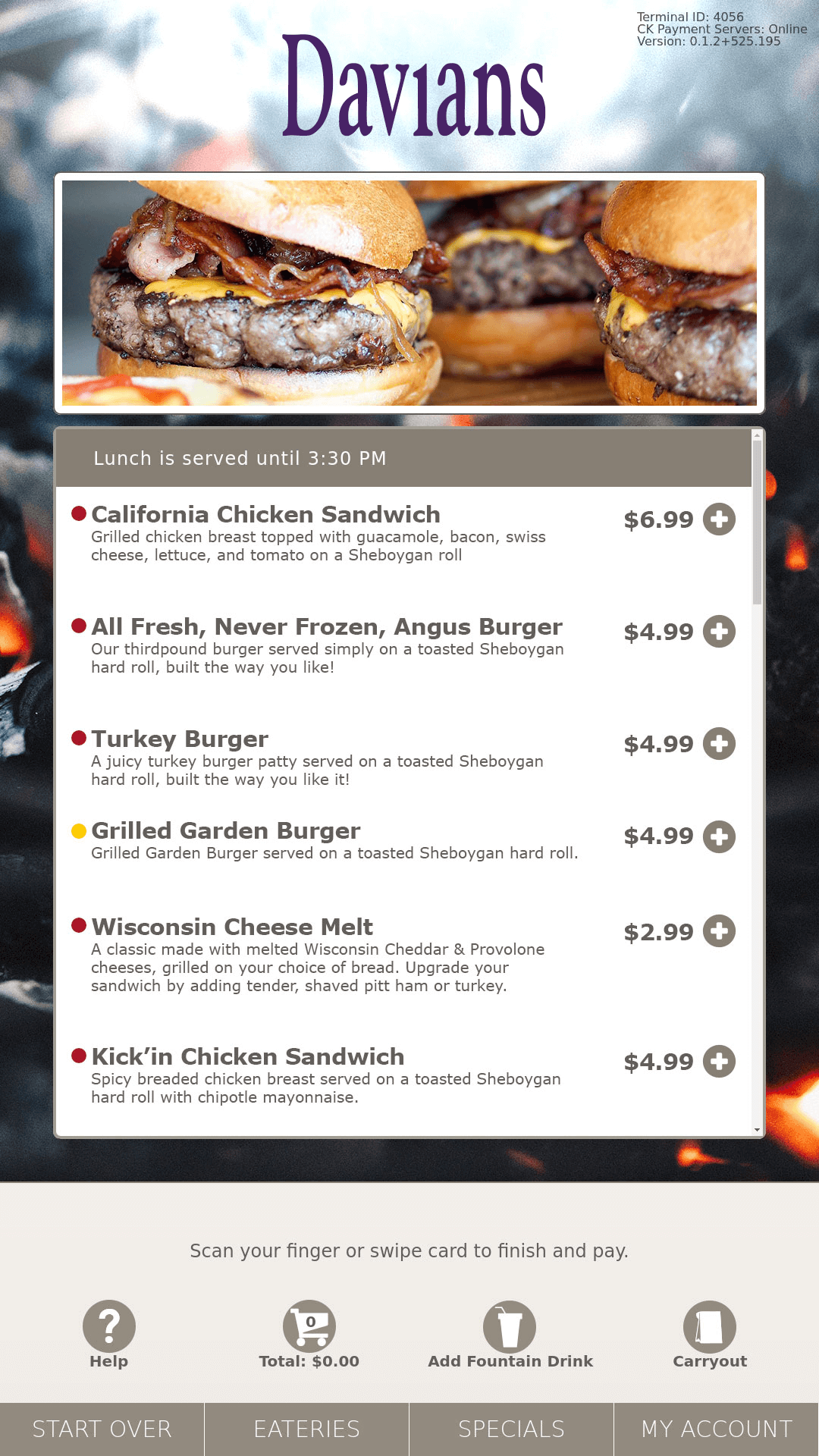Open the Help button

coord(109,1335)
